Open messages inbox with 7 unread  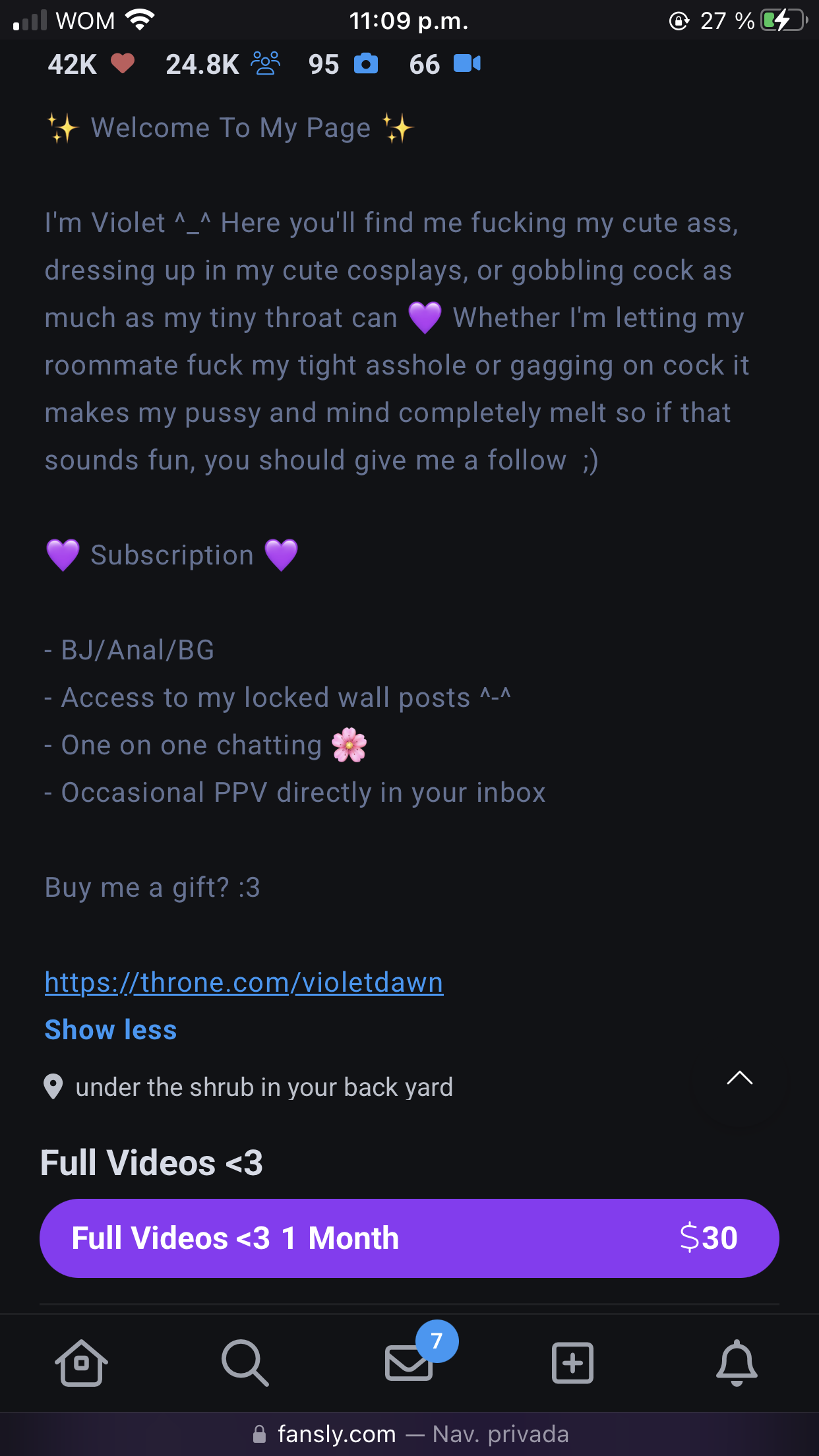tap(409, 1362)
